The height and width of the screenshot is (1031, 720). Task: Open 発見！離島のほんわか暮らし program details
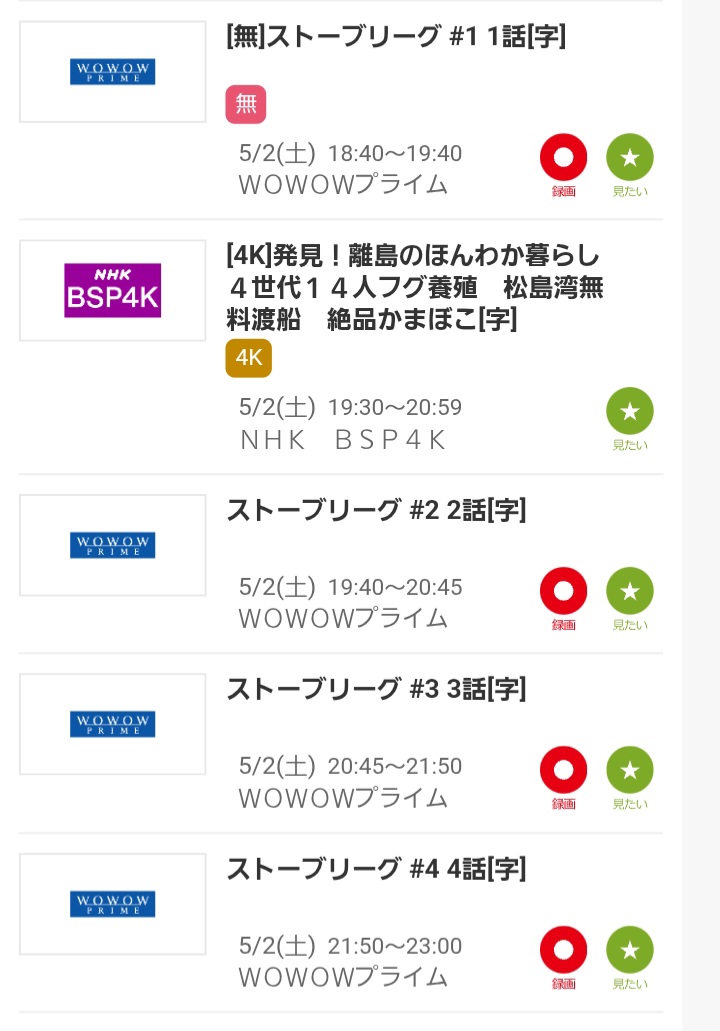click(414, 288)
